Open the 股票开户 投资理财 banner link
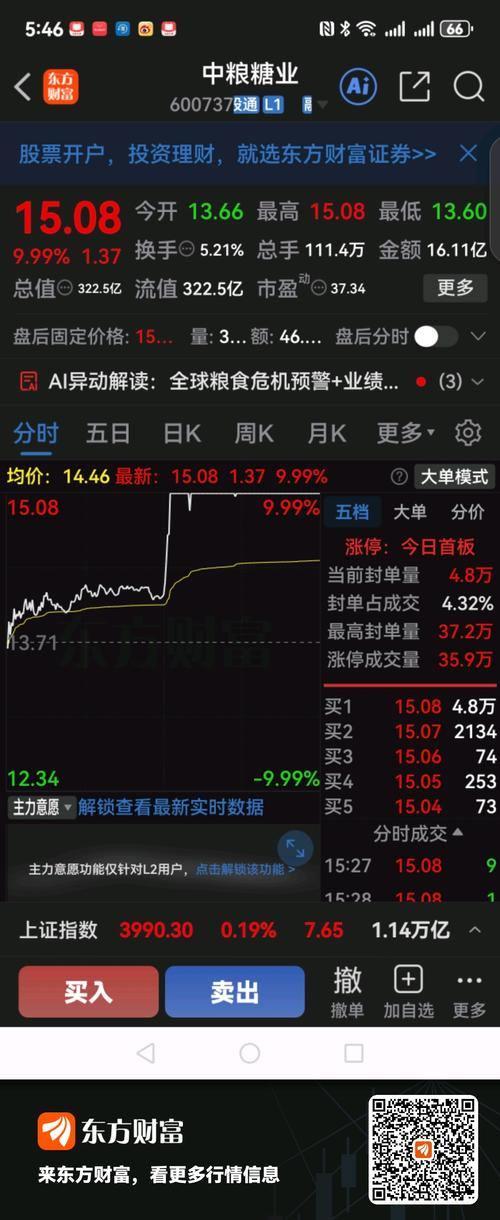 click(x=228, y=154)
